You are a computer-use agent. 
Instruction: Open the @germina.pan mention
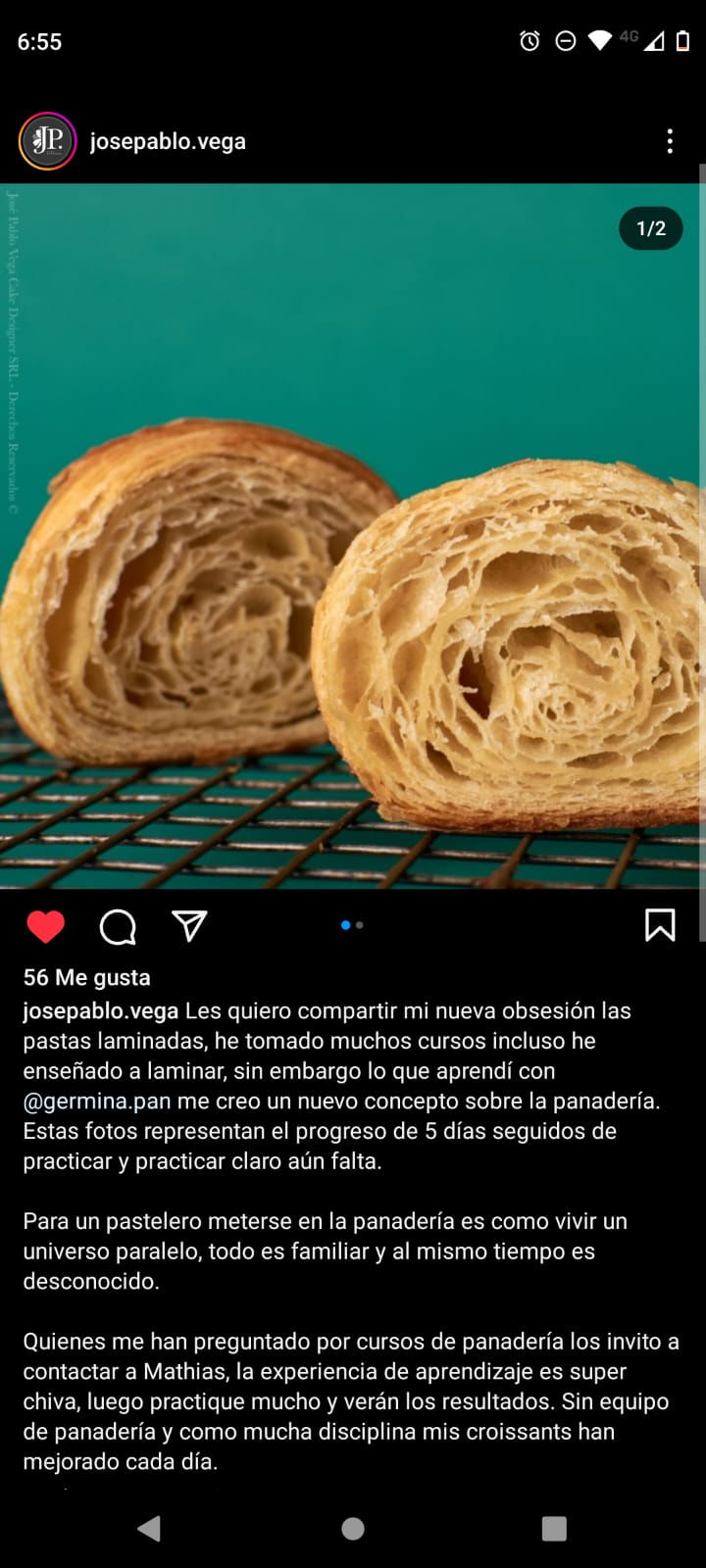[96, 1101]
